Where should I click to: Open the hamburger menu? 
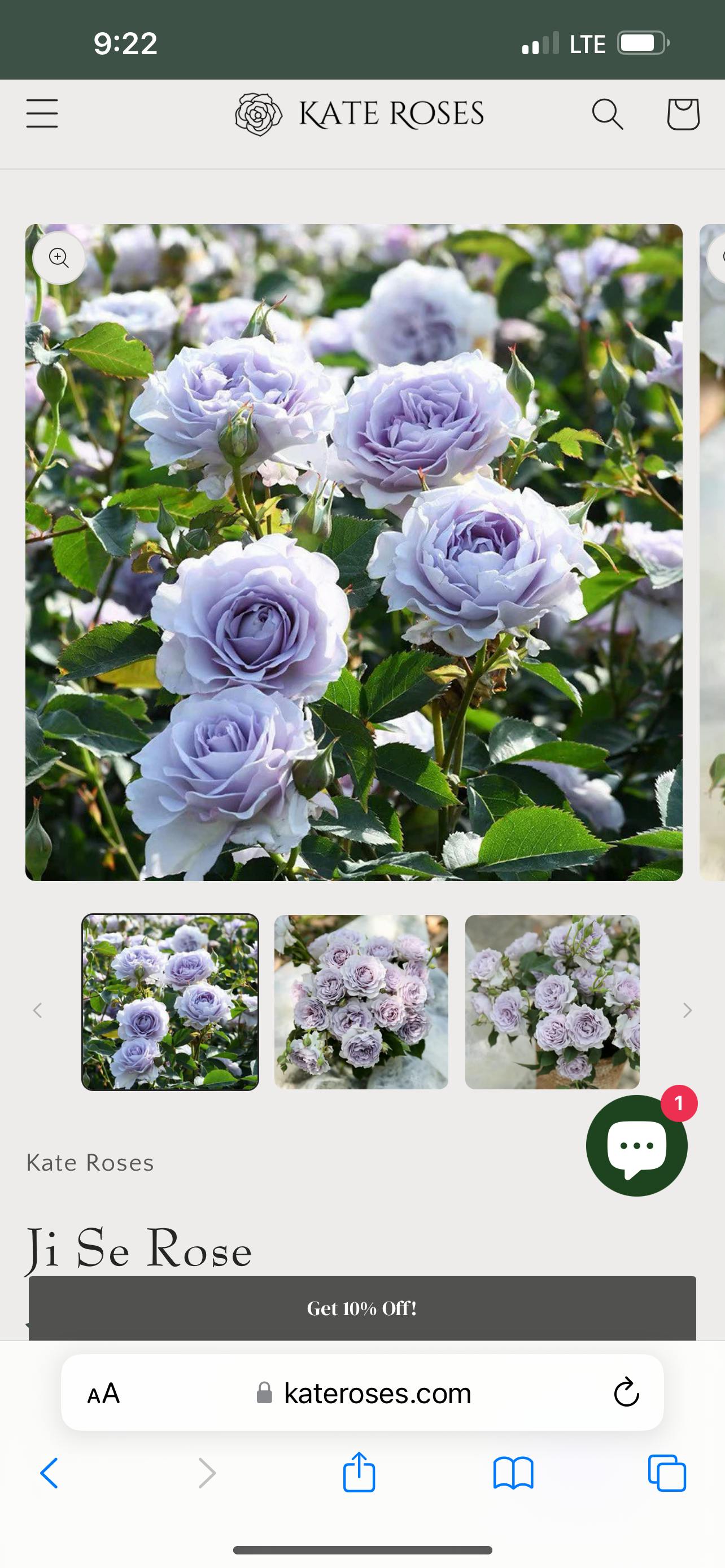(42, 114)
